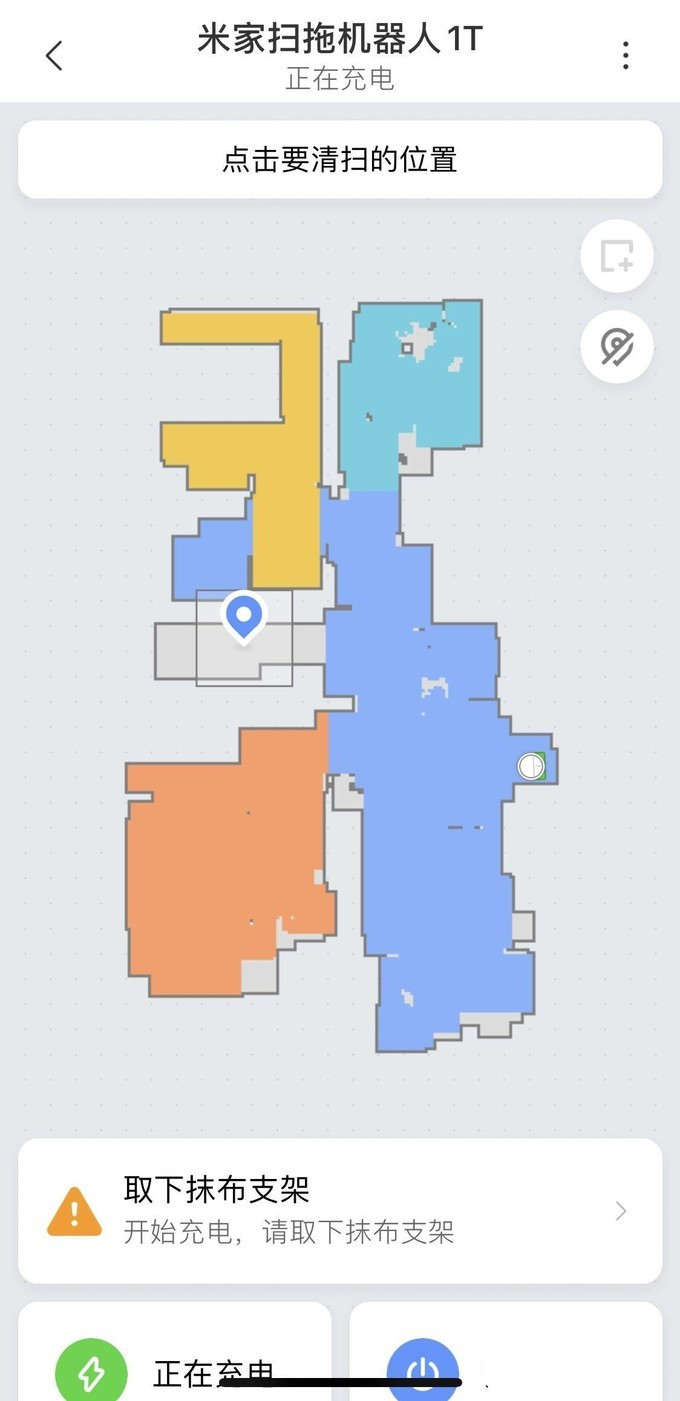The image size is (680, 1401).
Task: Tap the green 正在充电 charging button
Action: [x=91, y=1373]
